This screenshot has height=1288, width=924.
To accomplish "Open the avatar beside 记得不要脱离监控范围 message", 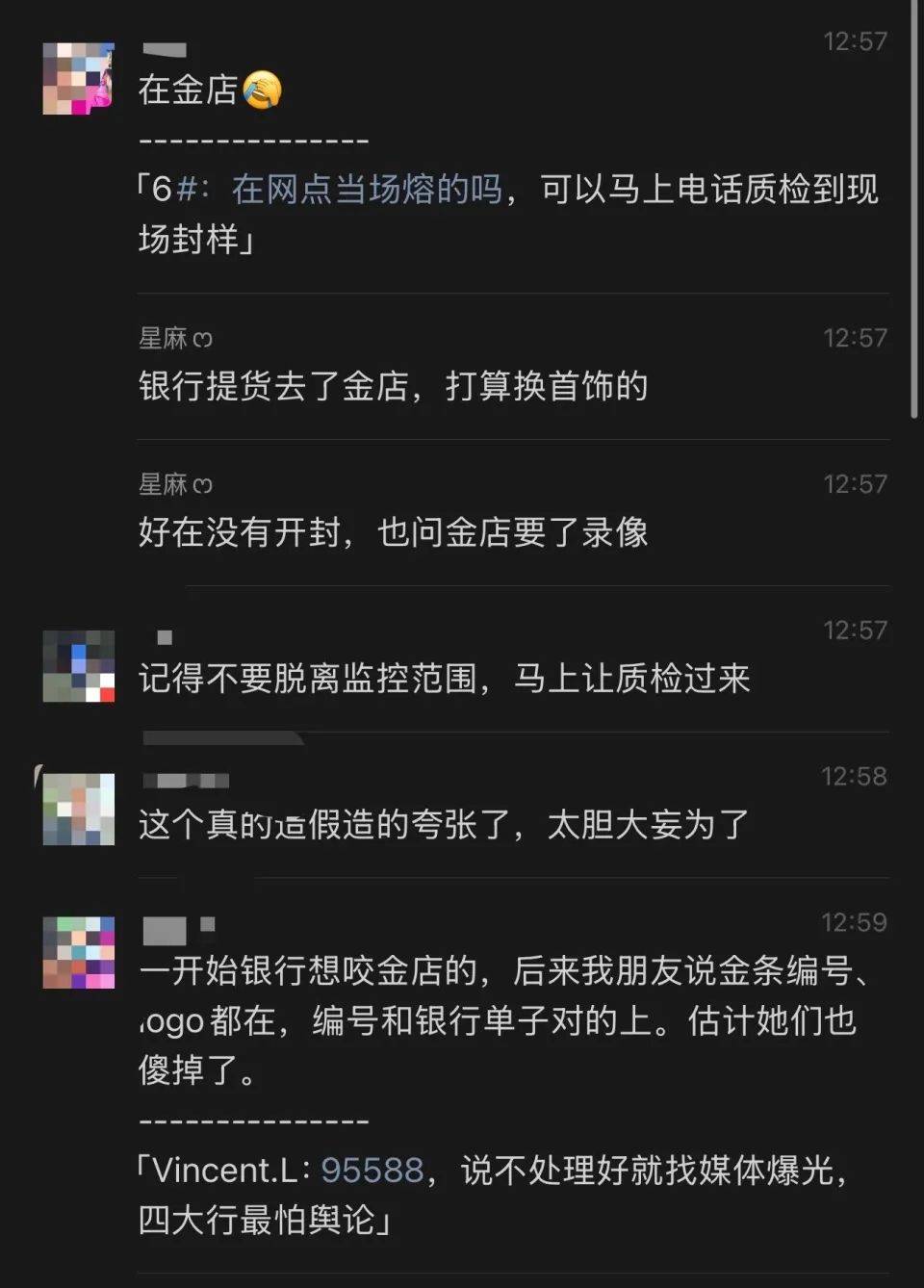I will 79,666.
